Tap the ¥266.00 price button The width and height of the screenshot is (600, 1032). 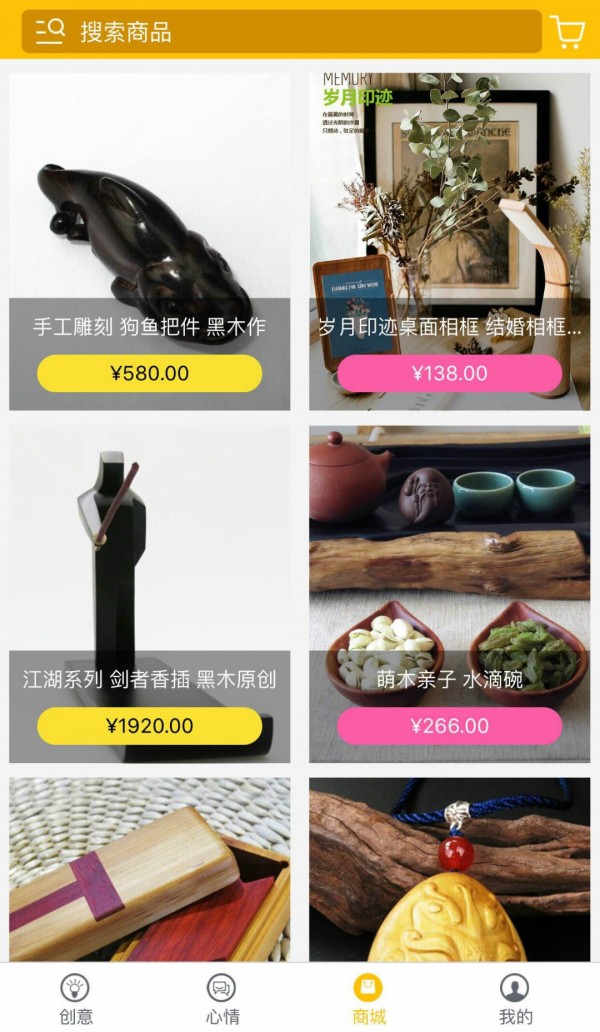click(x=449, y=726)
